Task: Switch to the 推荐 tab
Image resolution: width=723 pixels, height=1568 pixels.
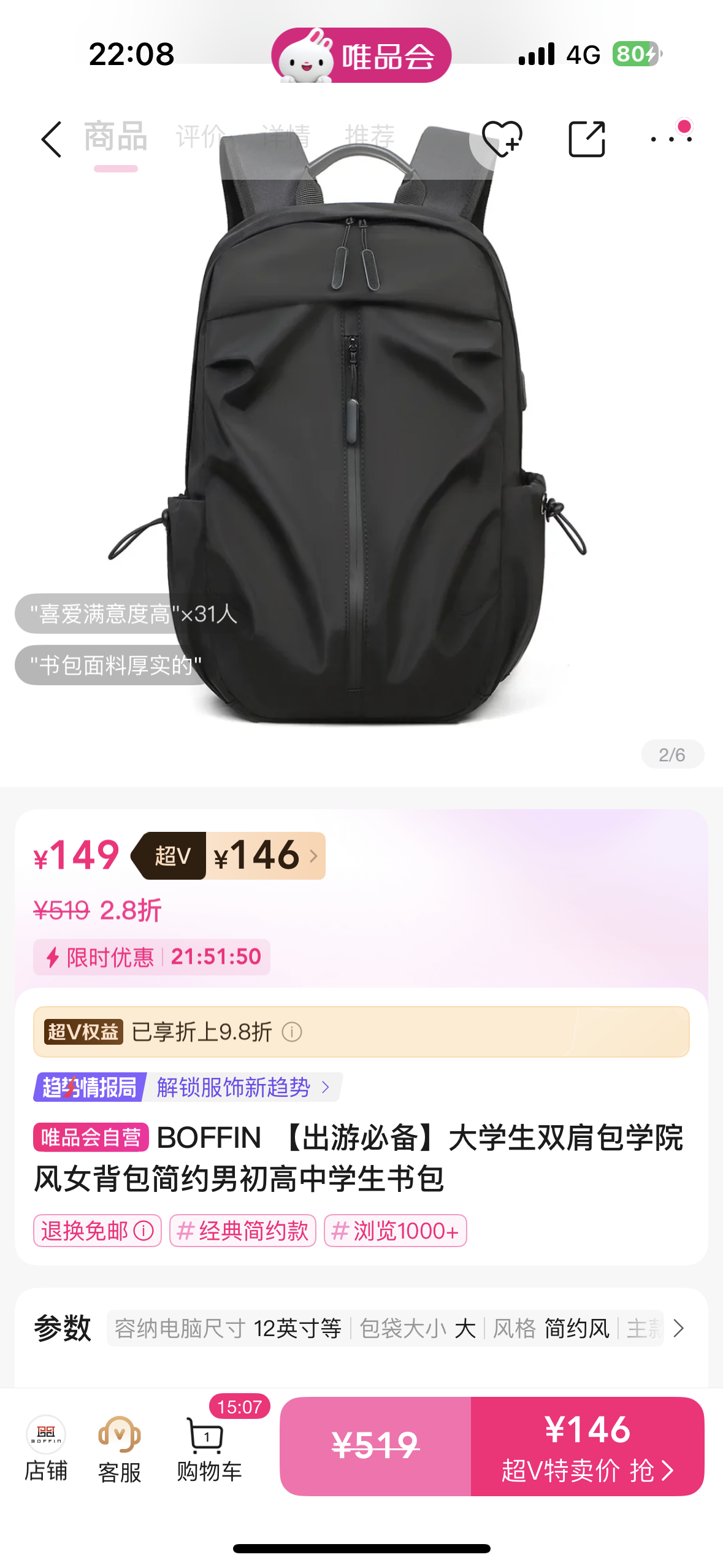Action: tap(370, 136)
